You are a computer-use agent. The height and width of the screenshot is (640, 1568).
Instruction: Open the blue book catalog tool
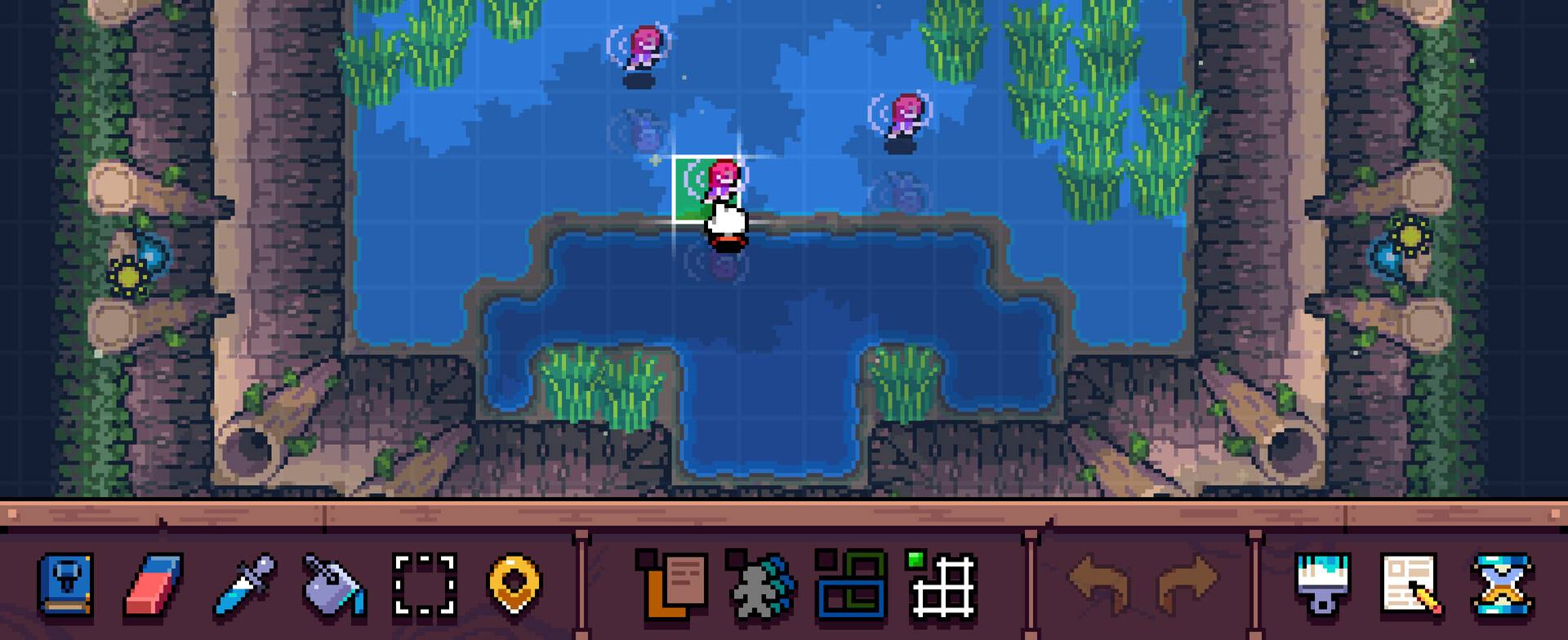[65, 584]
